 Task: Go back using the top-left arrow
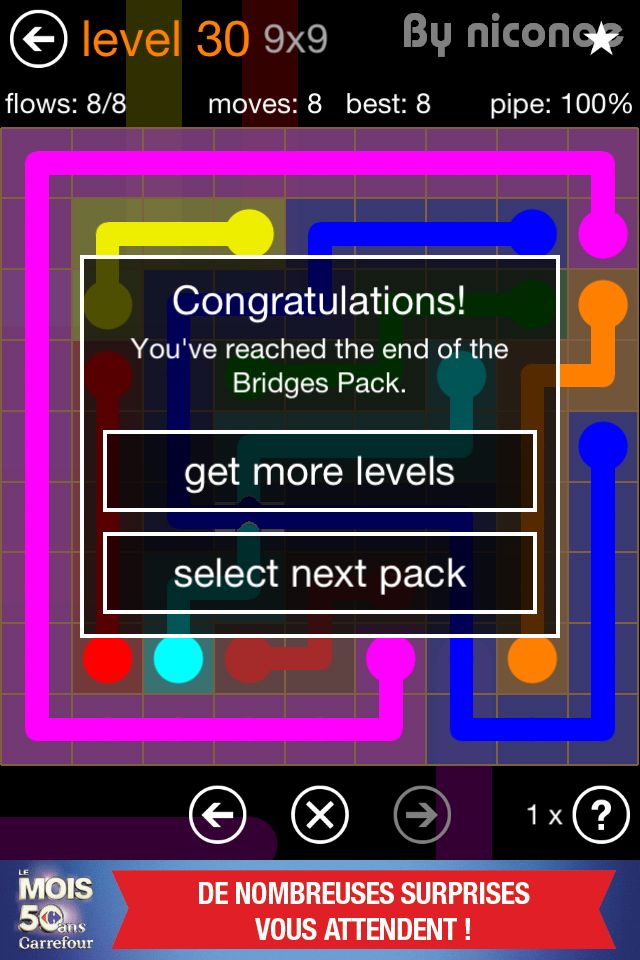[38, 40]
